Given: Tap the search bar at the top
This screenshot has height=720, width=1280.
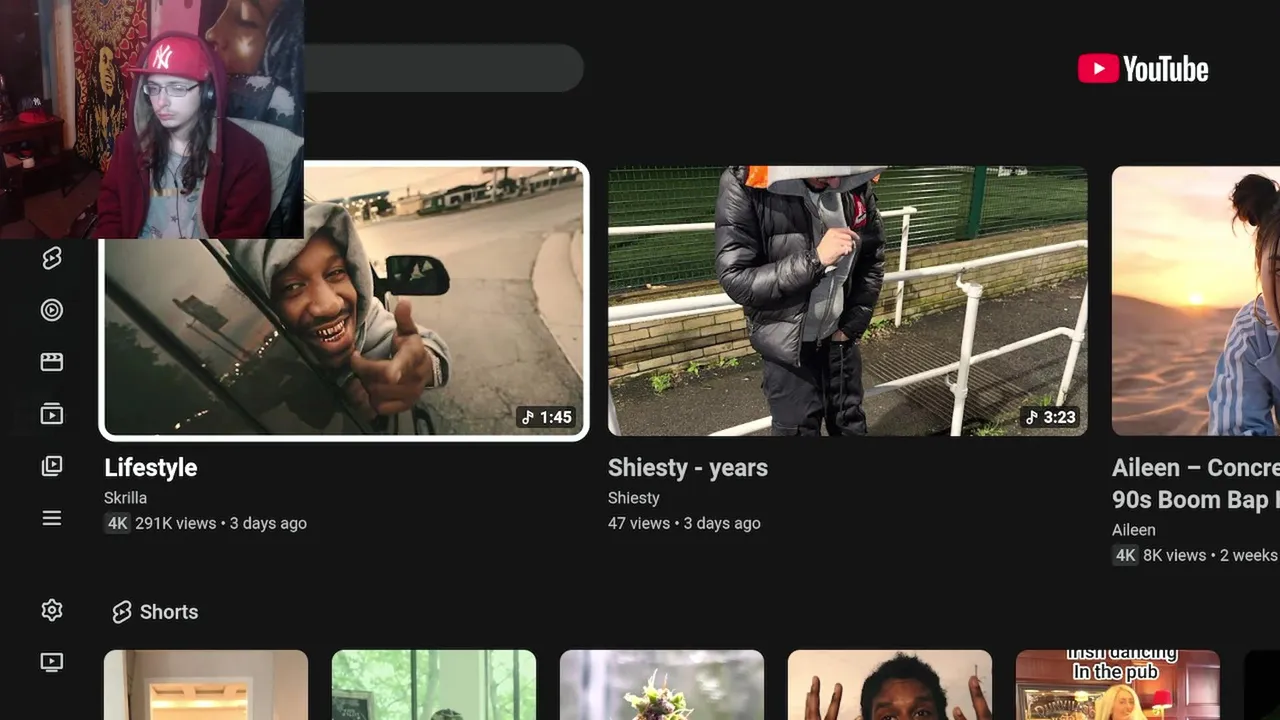Looking at the screenshot, I should coord(442,68).
